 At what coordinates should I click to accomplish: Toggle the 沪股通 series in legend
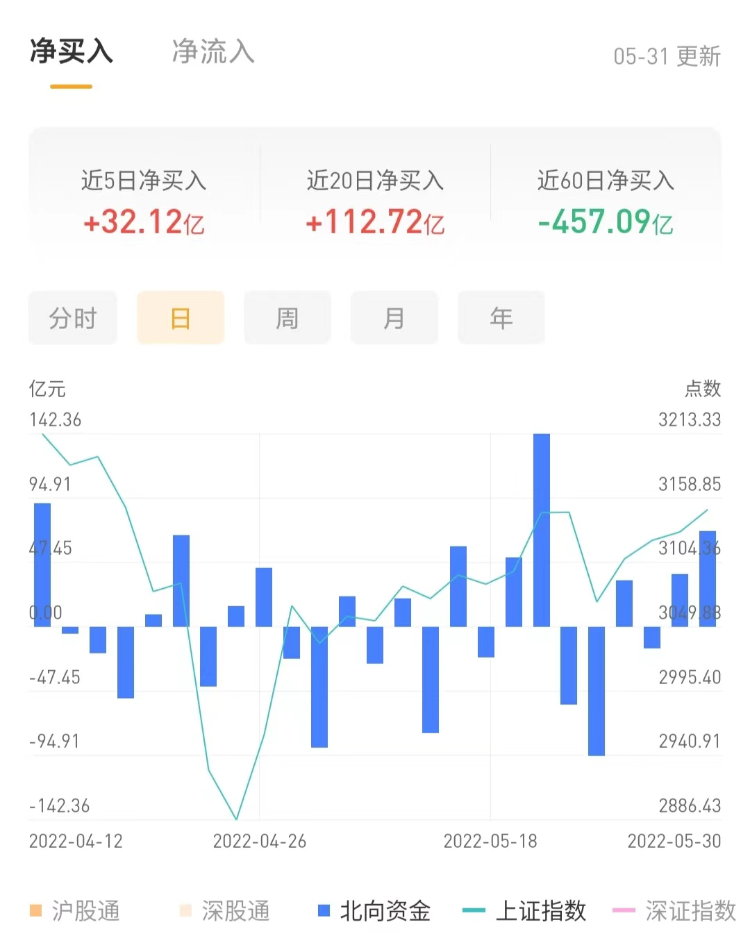pyautogui.click(x=75, y=911)
